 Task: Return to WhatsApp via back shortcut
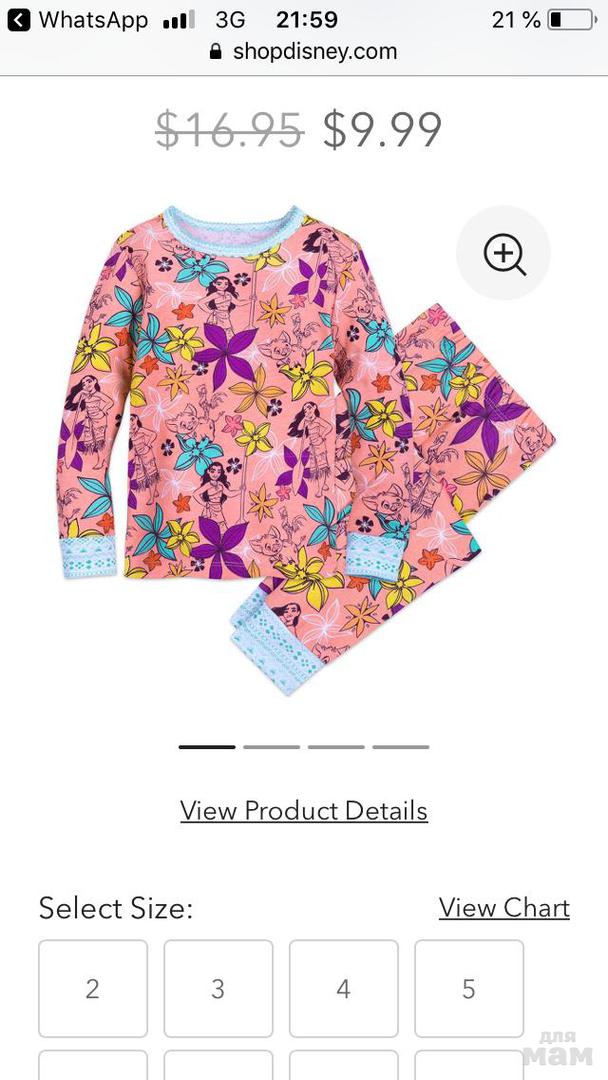click(78, 19)
